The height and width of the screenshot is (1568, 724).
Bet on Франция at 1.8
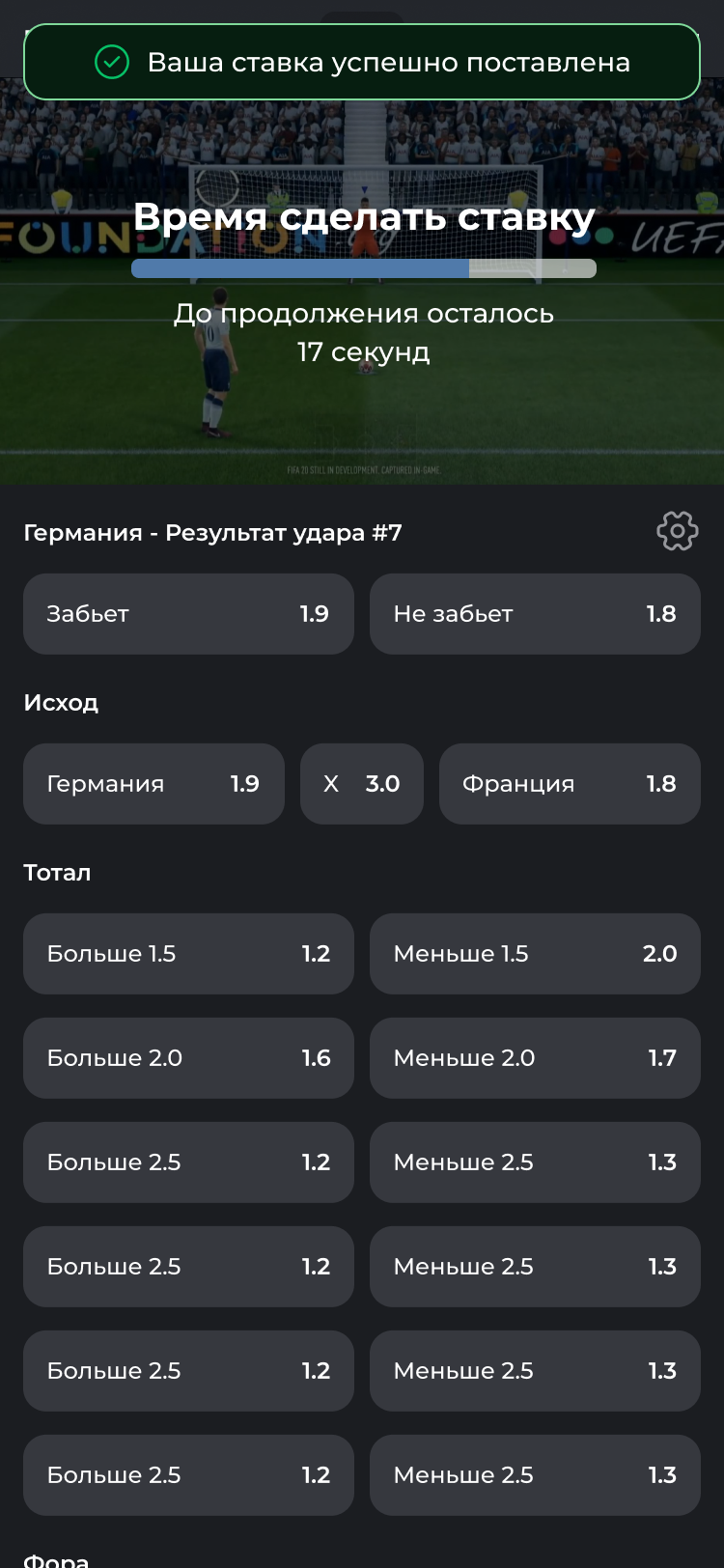[570, 784]
